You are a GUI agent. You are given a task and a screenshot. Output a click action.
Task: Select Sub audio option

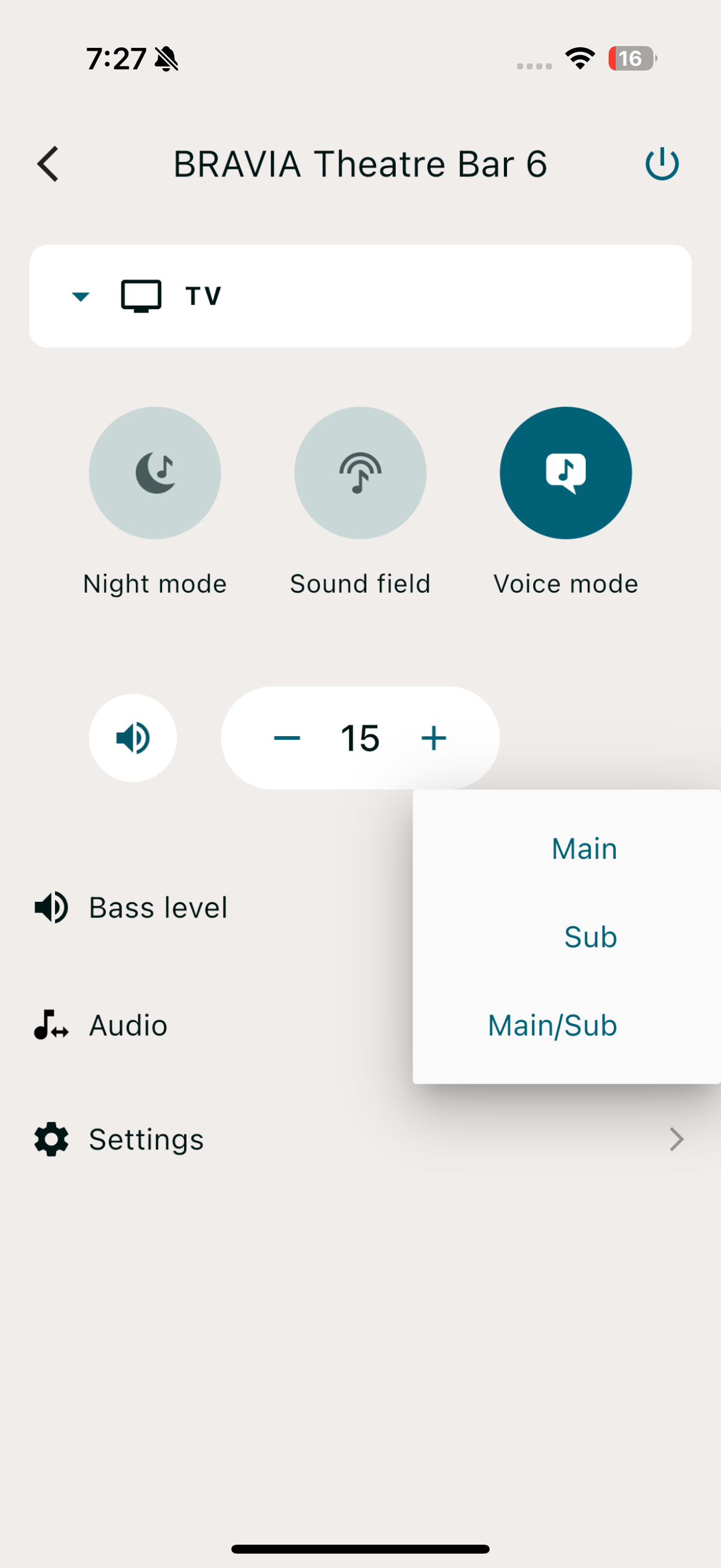[589, 936]
